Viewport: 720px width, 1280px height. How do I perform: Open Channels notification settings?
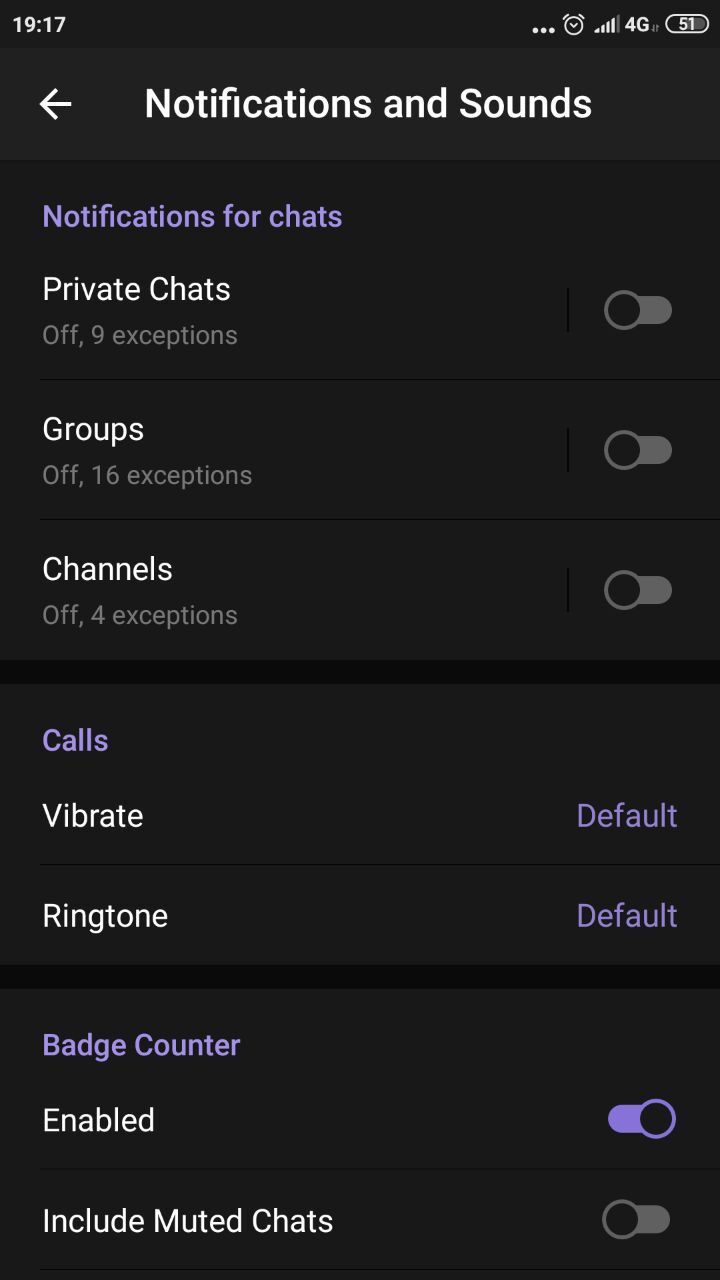(x=283, y=590)
